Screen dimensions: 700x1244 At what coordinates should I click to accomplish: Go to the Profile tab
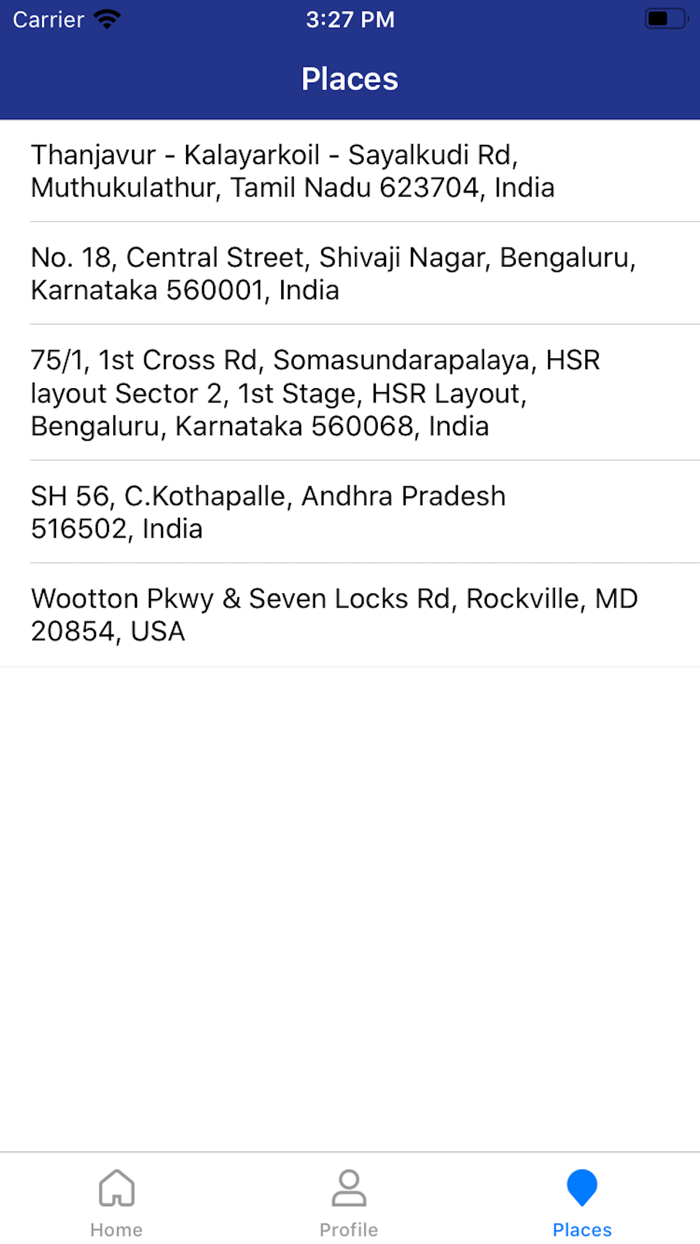[x=349, y=1203]
